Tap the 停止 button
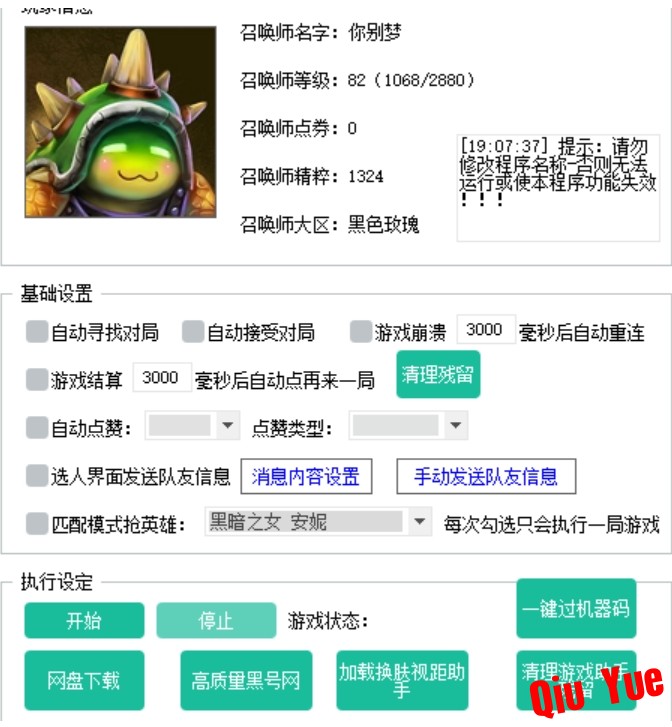Image resolution: width=672 pixels, height=727 pixels. click(x=216, y=620)
